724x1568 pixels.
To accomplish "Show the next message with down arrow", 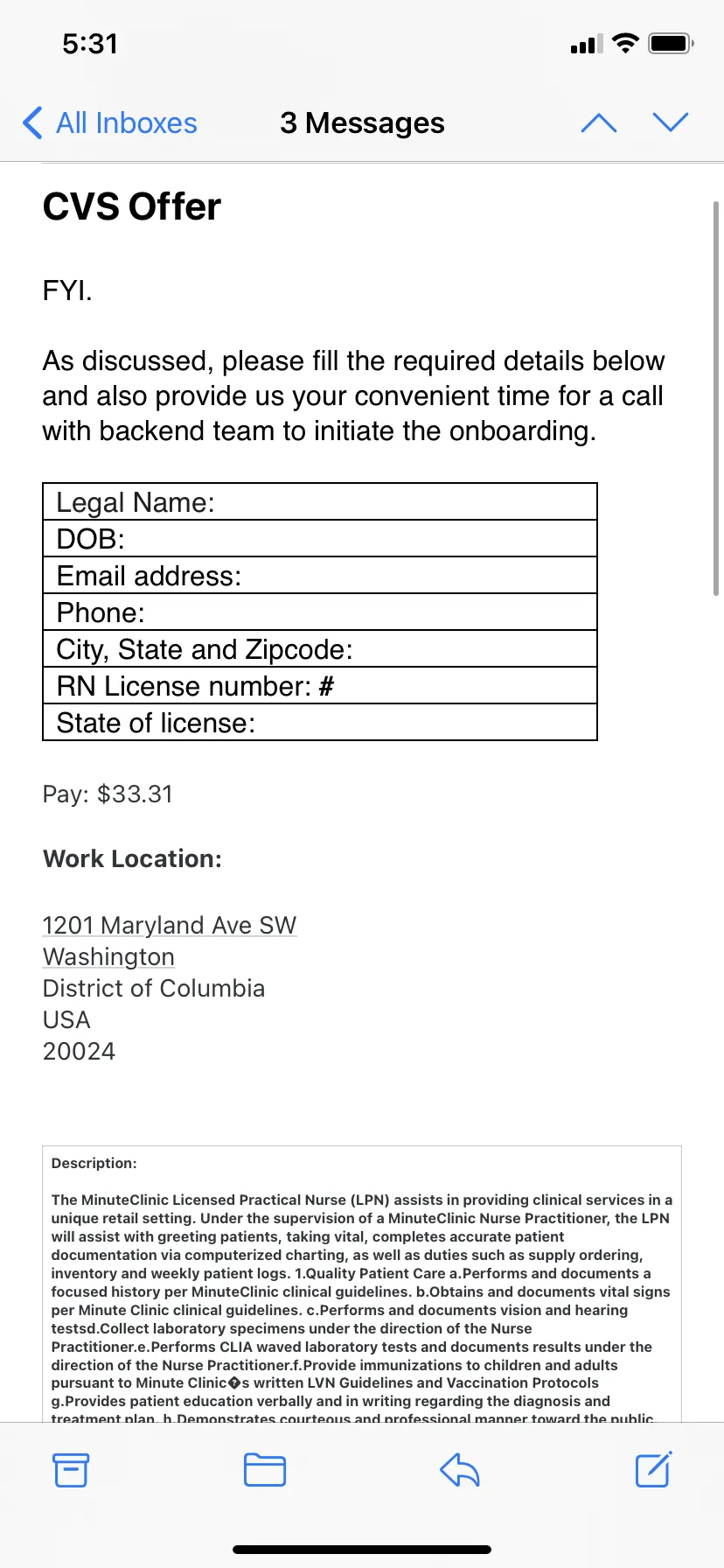I will 671,123.
